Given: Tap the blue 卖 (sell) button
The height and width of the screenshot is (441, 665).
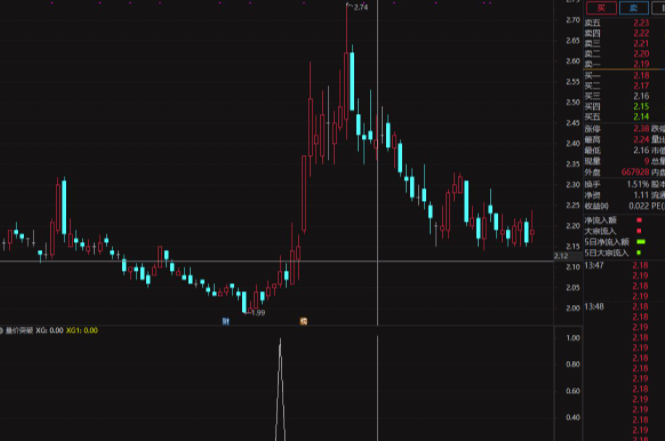Looking at the screenshot, I should (x=633, y=8).
